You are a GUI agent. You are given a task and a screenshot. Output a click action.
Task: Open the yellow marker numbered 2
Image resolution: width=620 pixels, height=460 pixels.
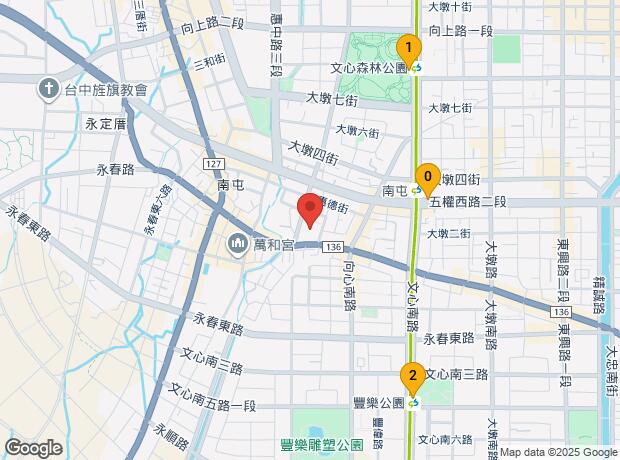pos(411,377)
